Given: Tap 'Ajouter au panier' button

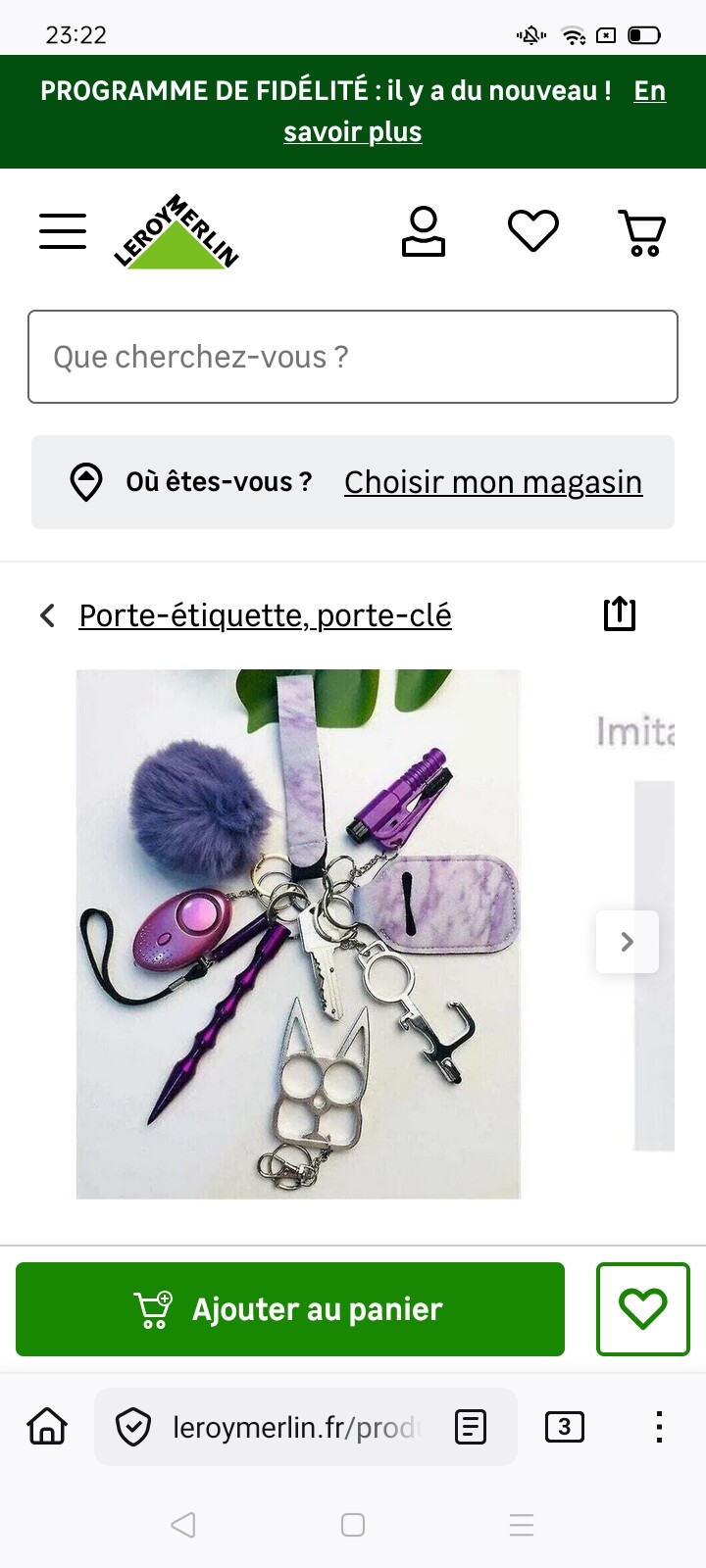Looking at the screenshot, I should [x=290, y=1309].
